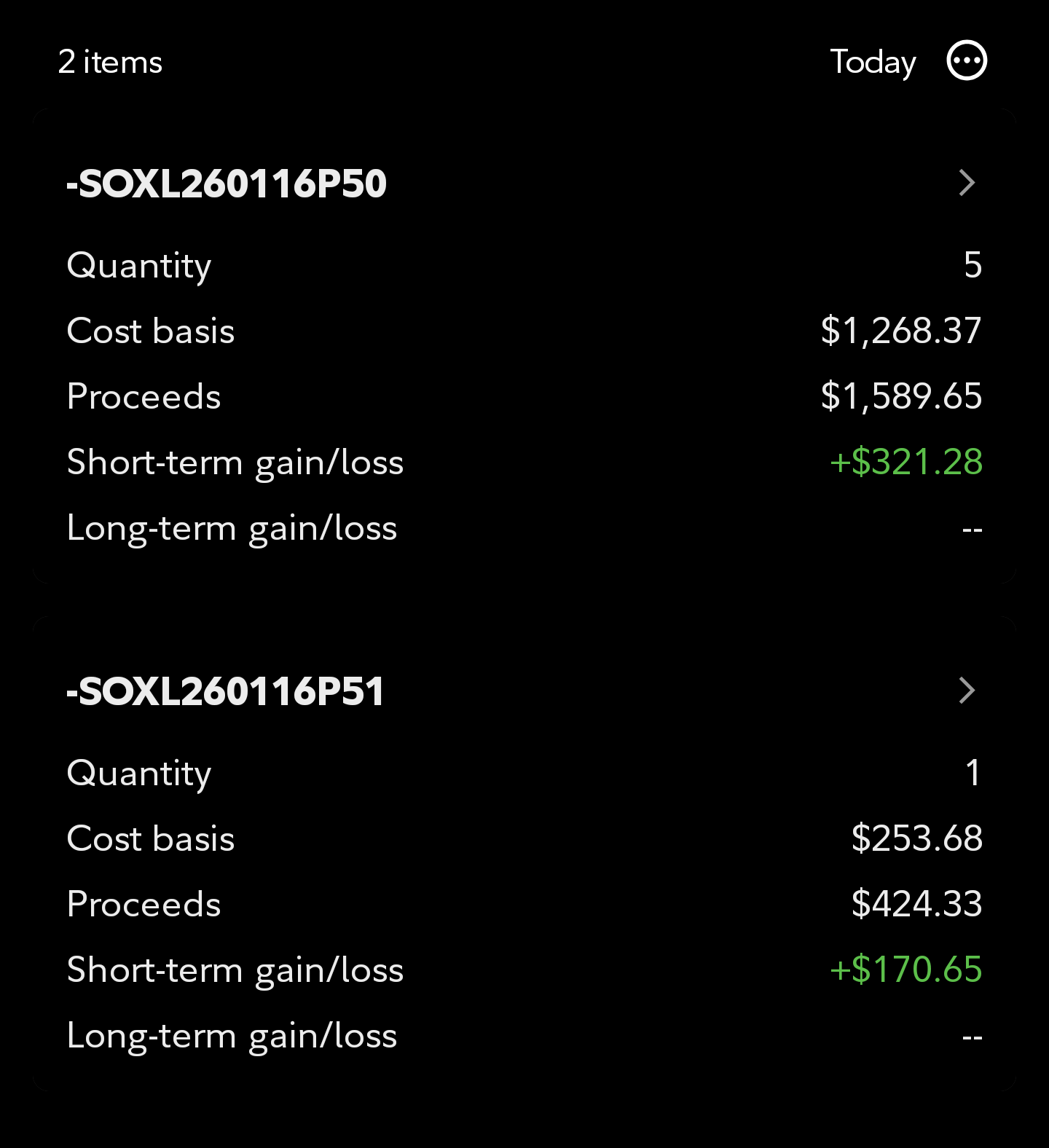Change the Today time period filter
Viewport: 1049px width, 1148px height.
873,63
